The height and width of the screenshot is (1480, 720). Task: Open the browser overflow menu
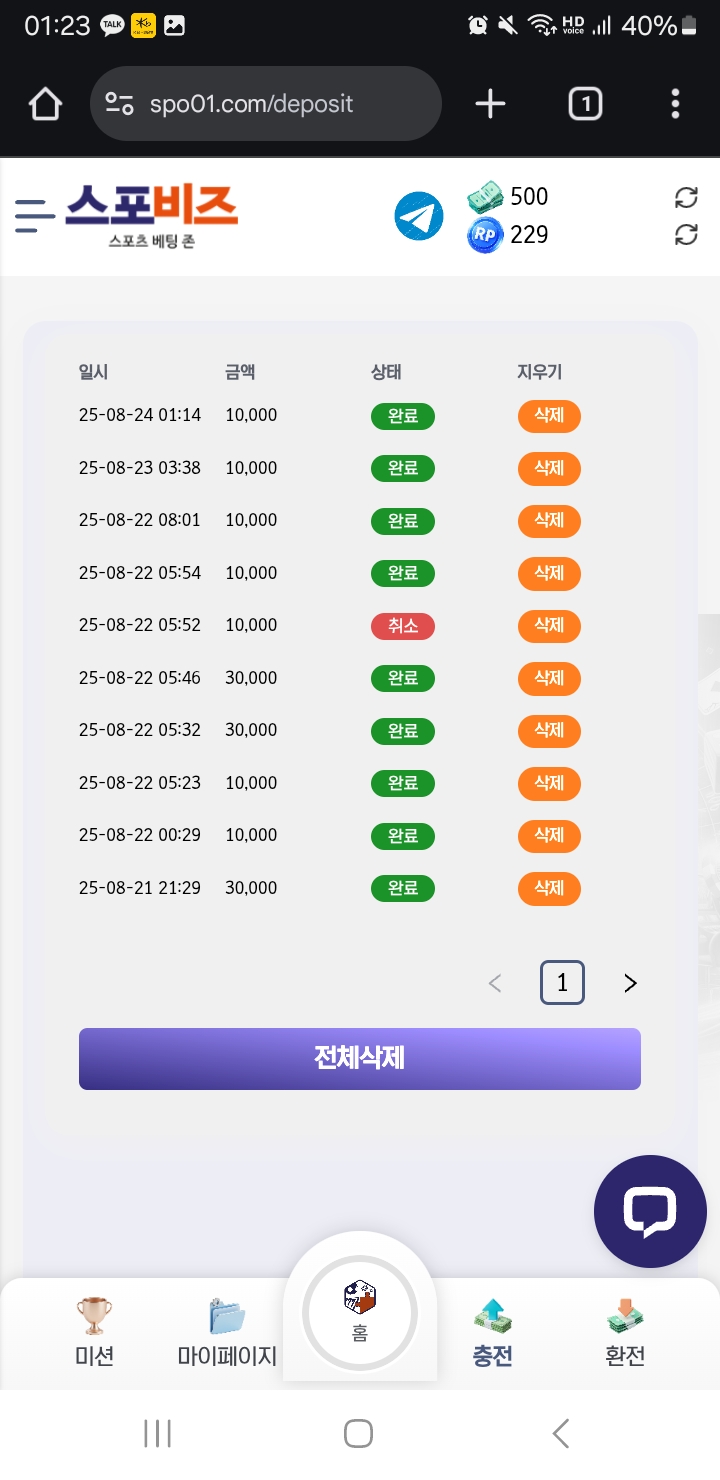point(676,104)
